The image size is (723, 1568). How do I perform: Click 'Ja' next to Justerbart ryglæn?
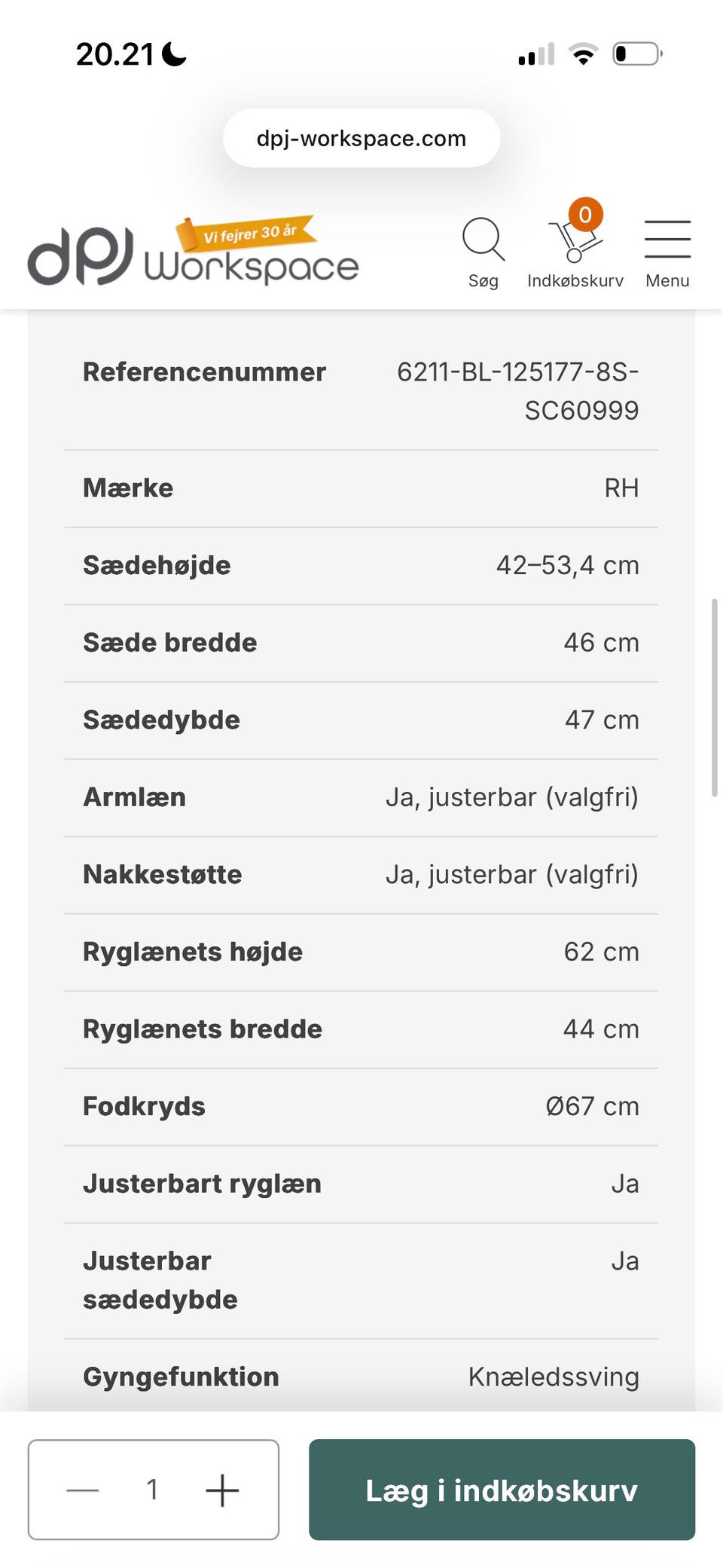pyautogui.click(x=627, y=1184)
